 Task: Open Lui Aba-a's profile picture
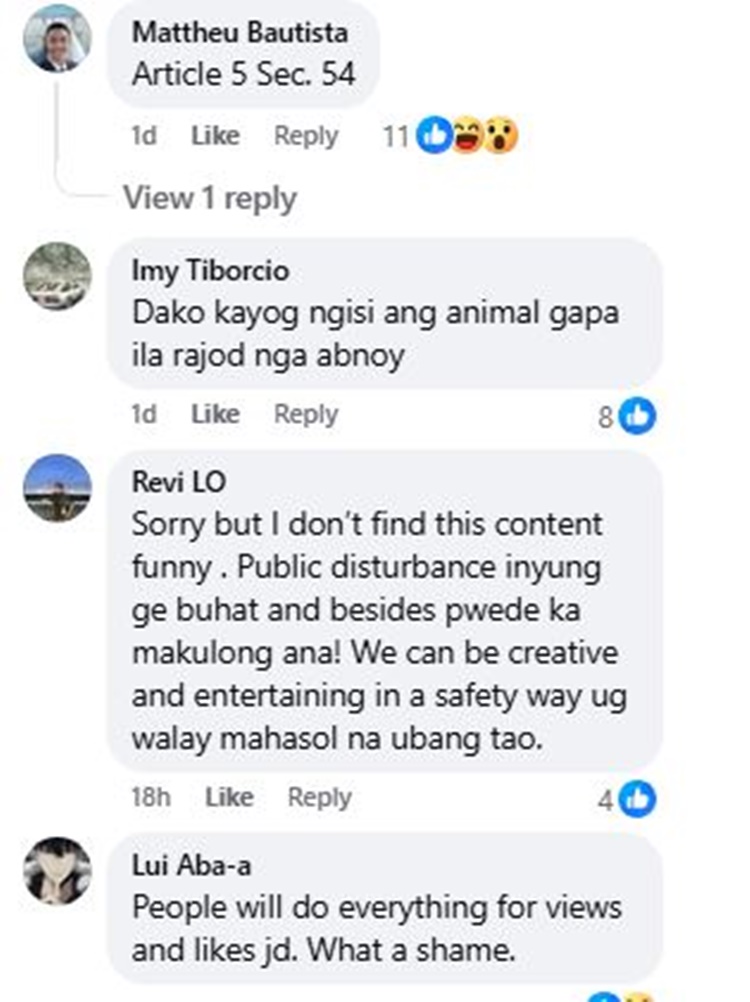click(x=57, y=871)
